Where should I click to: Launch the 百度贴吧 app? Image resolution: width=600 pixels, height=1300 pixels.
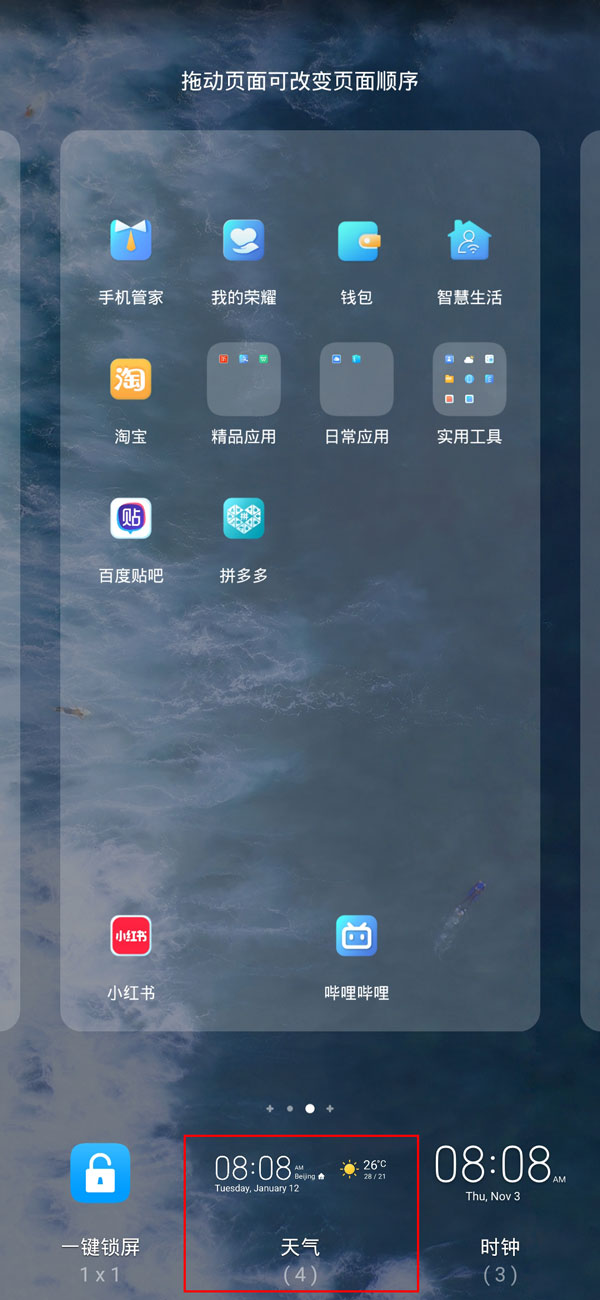(x=130, y=518)
